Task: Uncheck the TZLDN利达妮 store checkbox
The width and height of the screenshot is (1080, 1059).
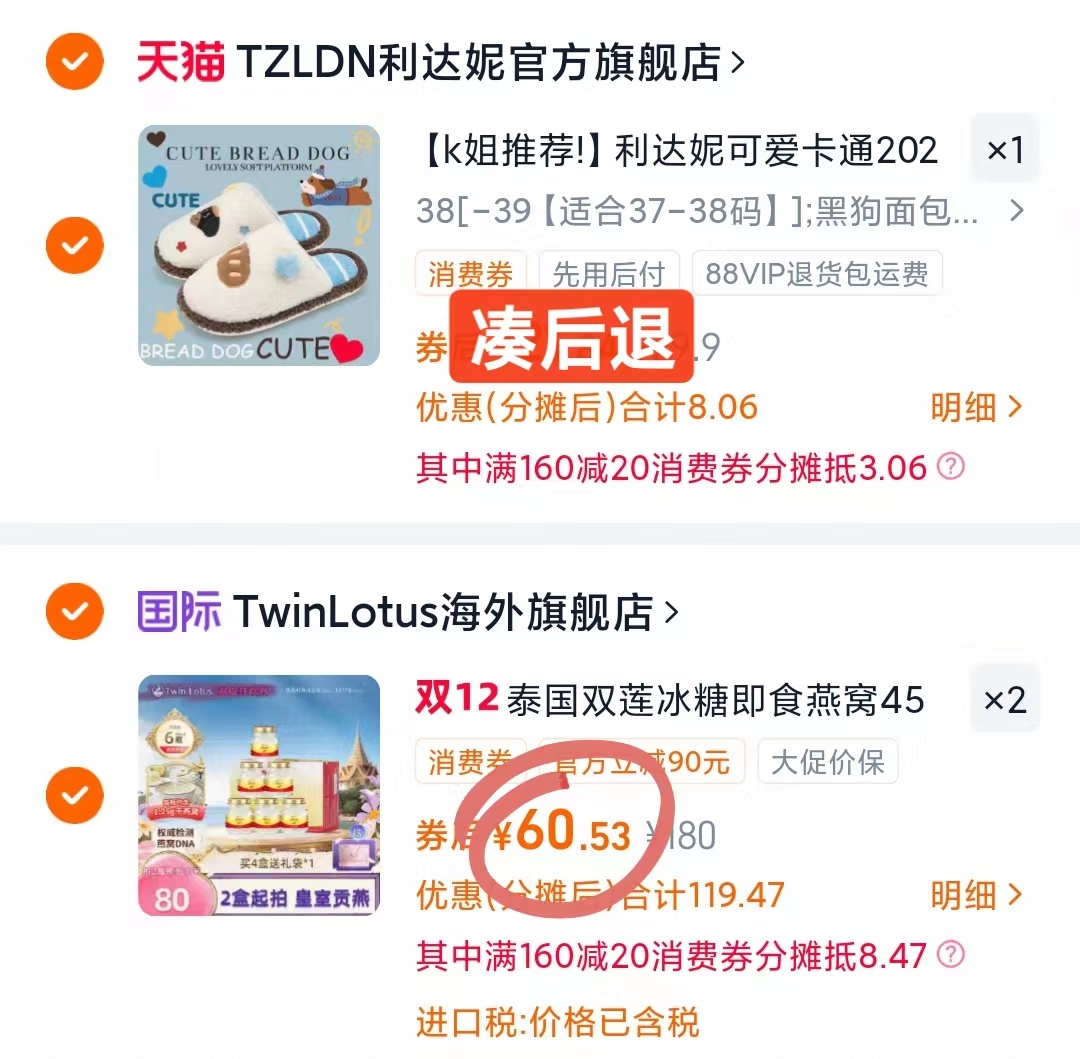Action: (x=75, y=62)
